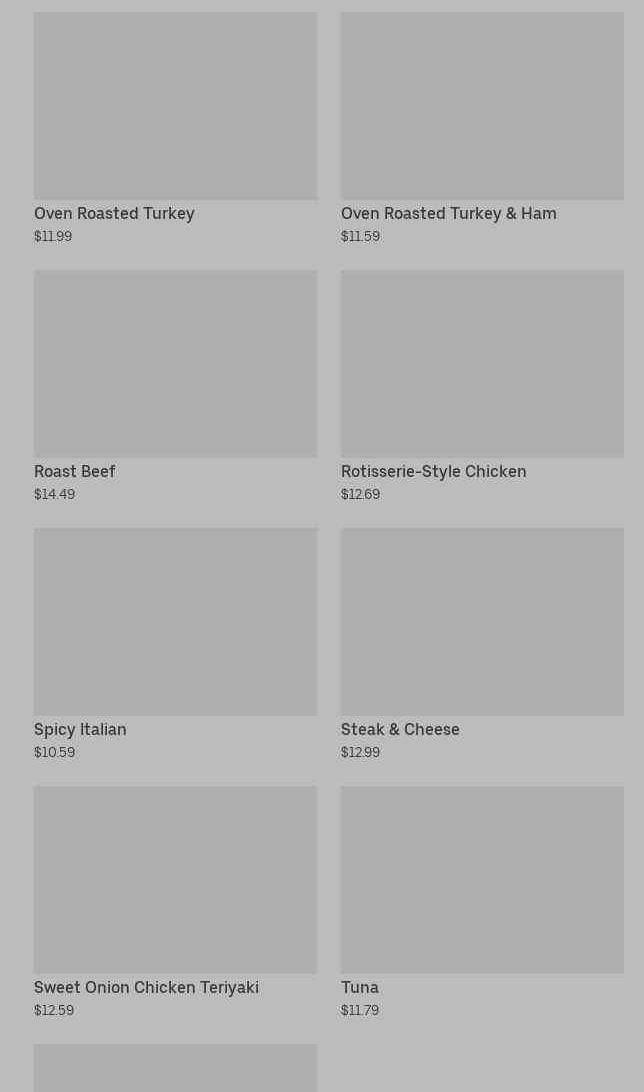Viewport: 644px width, 1092px height.
Task: Open the Oven Roasted Turkey item
Action: 175,128
